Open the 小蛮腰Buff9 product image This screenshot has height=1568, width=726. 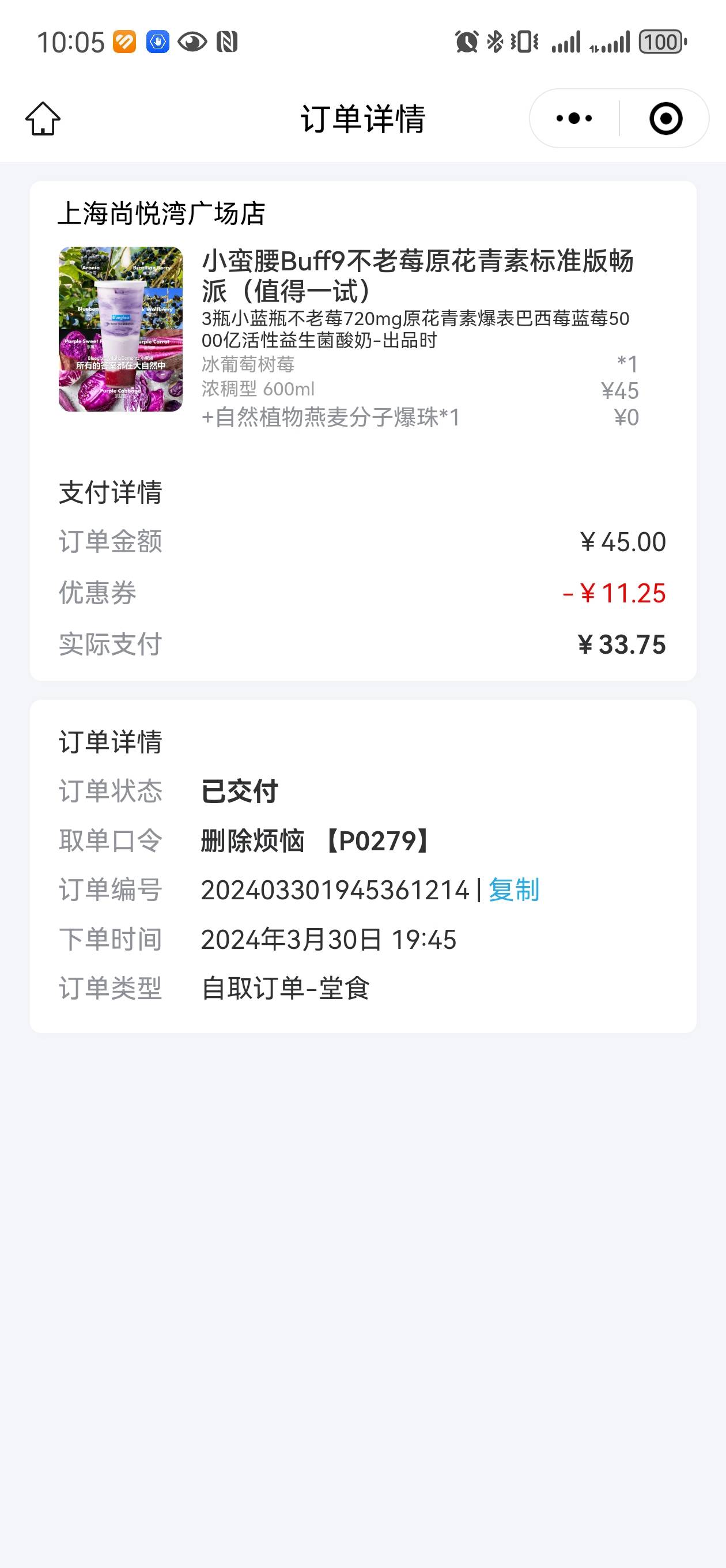point(120,329)
